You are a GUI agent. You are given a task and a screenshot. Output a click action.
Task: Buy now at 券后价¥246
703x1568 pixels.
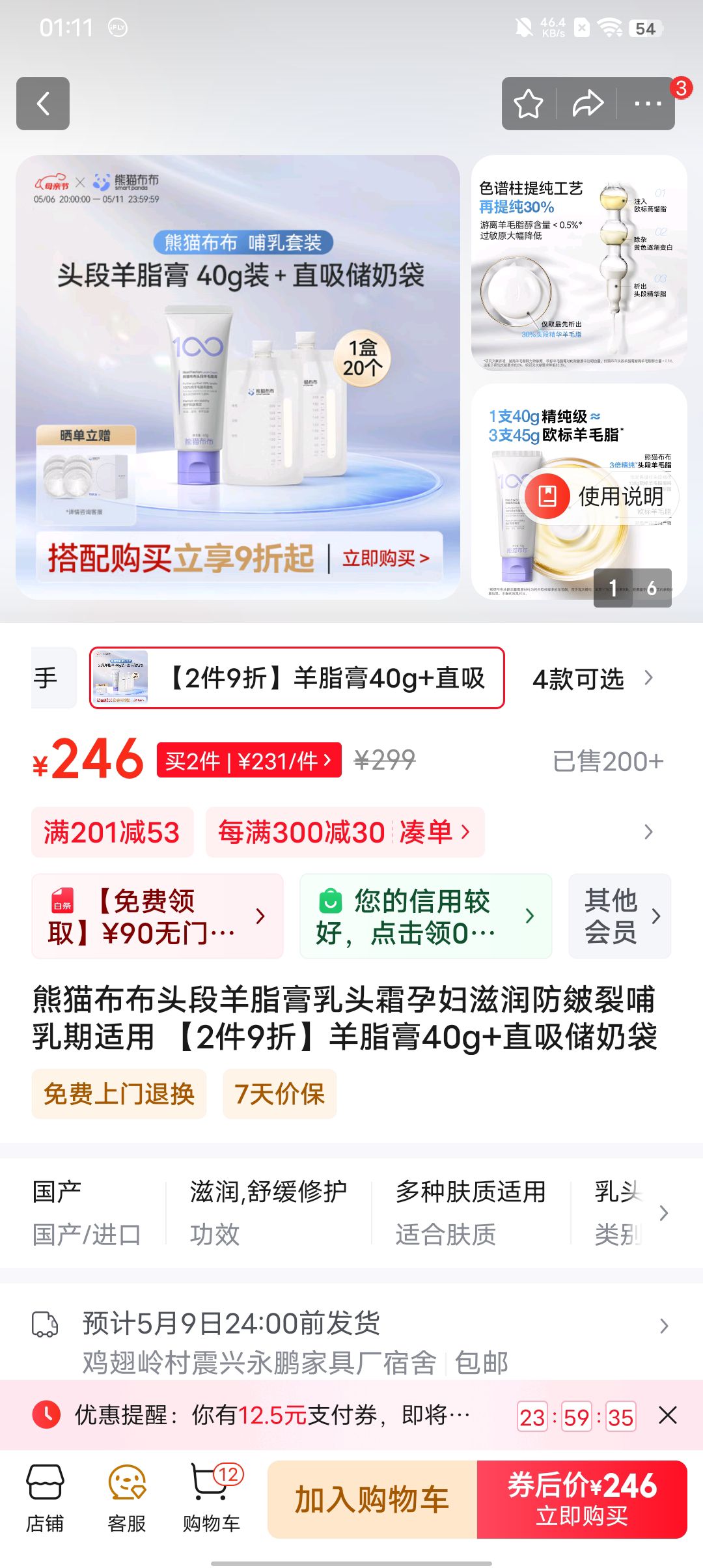click(582, 1500)
